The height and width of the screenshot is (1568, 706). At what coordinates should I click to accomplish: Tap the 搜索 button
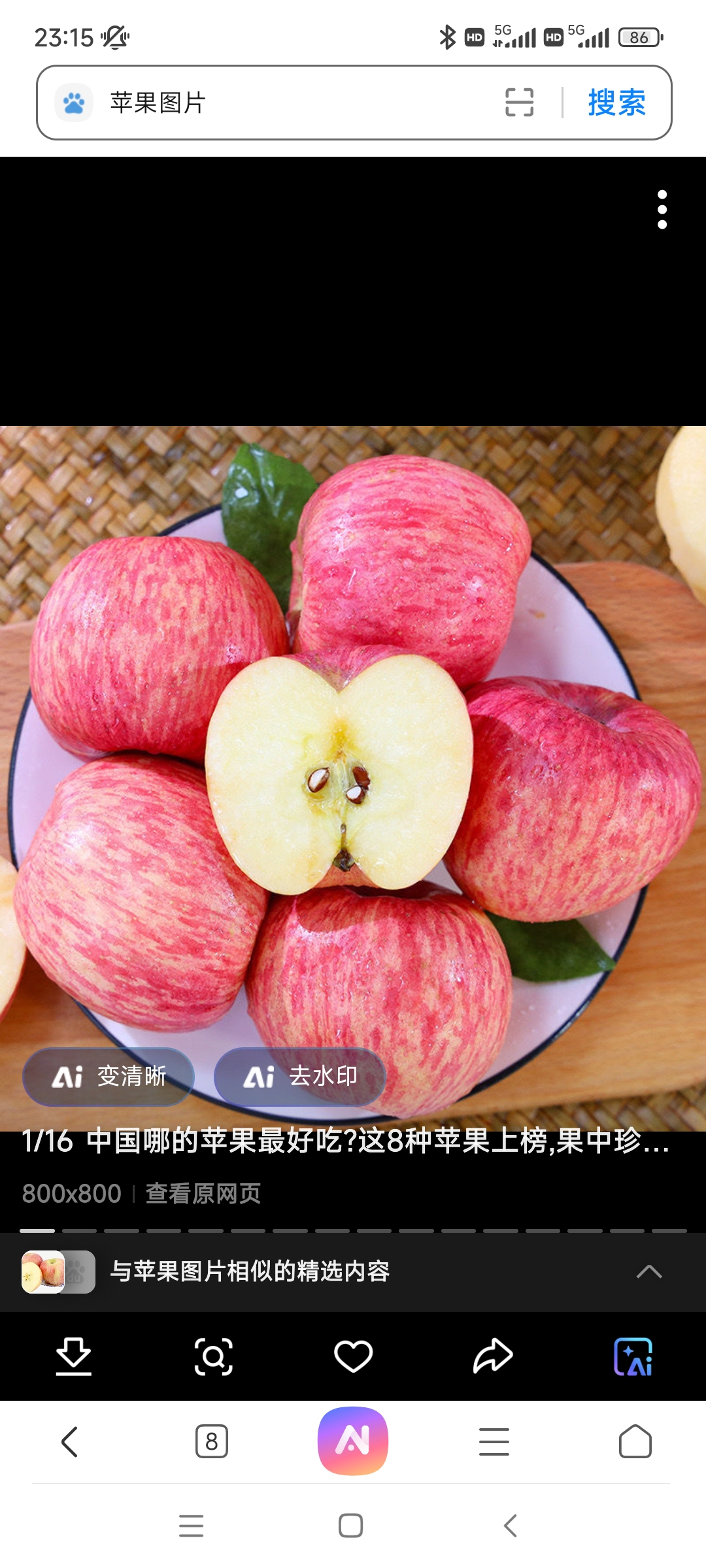(x=616, y=103)
